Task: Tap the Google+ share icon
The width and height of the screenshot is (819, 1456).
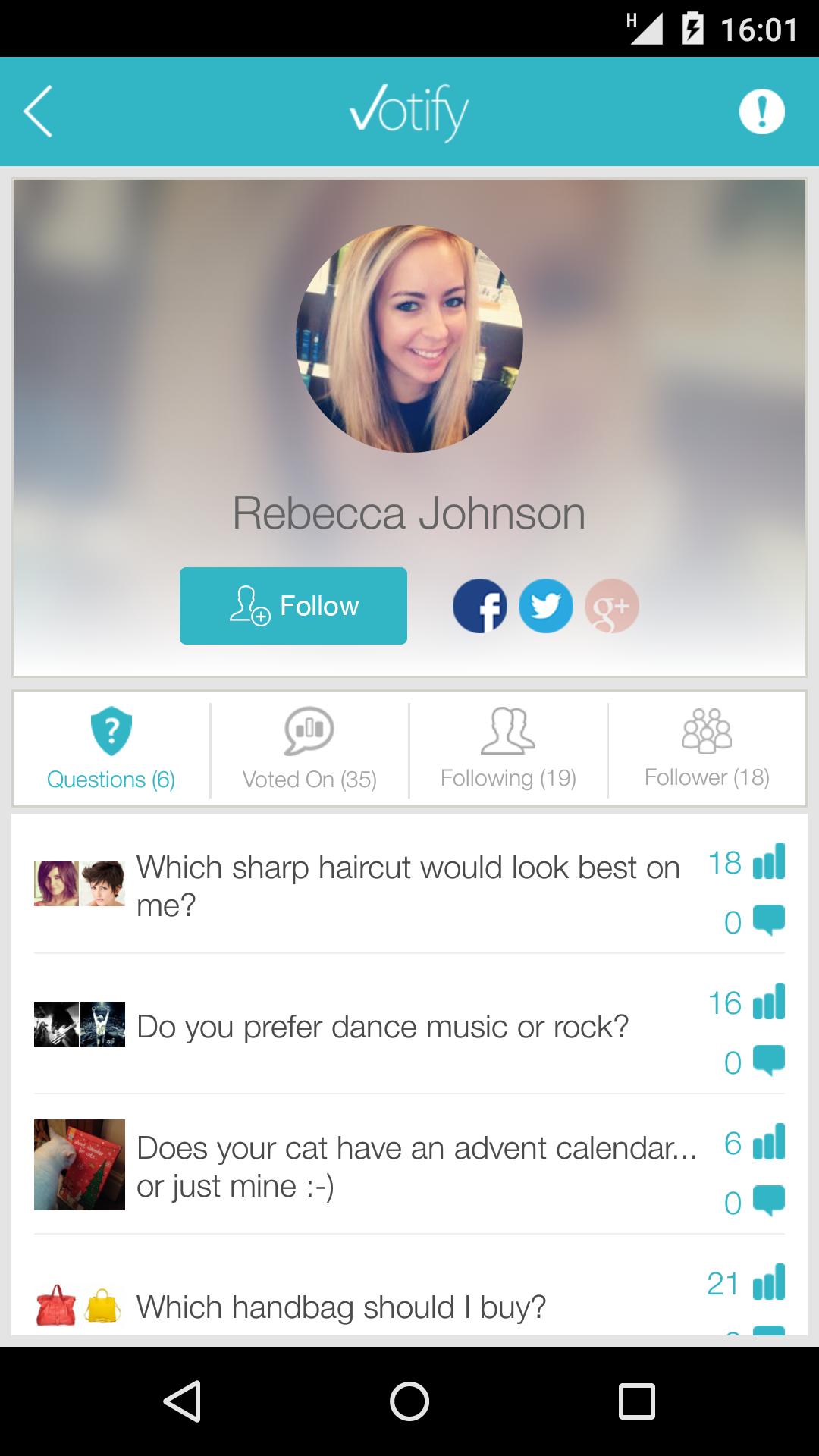Action: (611, 605)
